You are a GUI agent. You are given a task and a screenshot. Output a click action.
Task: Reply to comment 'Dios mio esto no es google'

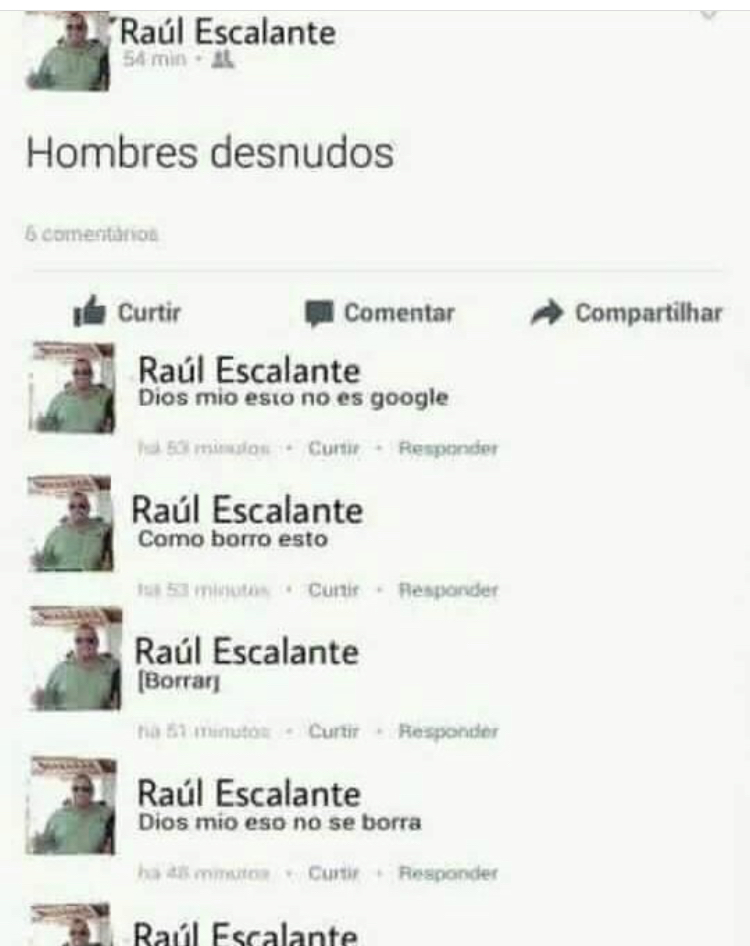(447, 449)
